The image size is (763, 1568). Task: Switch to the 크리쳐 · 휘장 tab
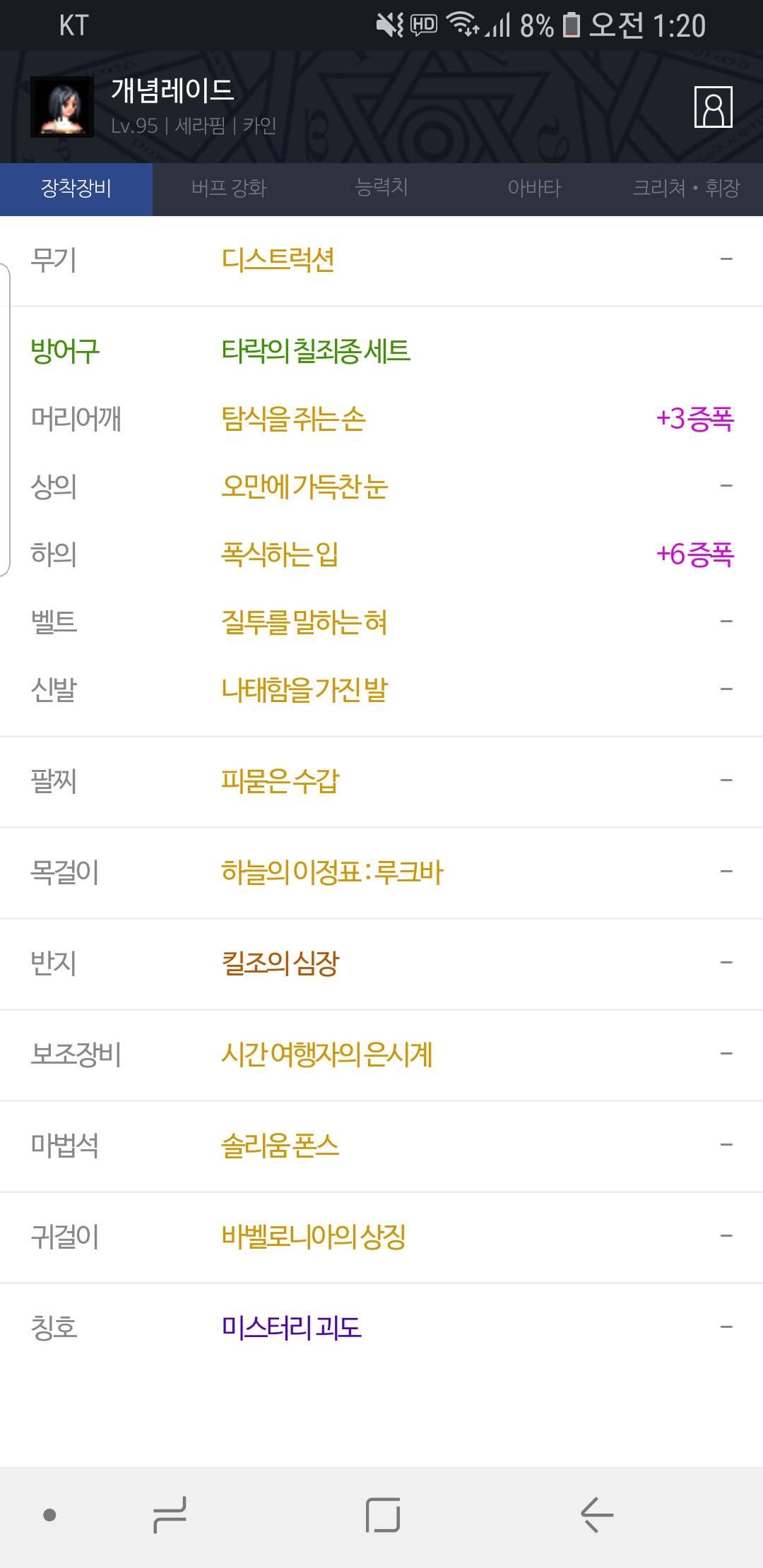click(x=687, y=189)
